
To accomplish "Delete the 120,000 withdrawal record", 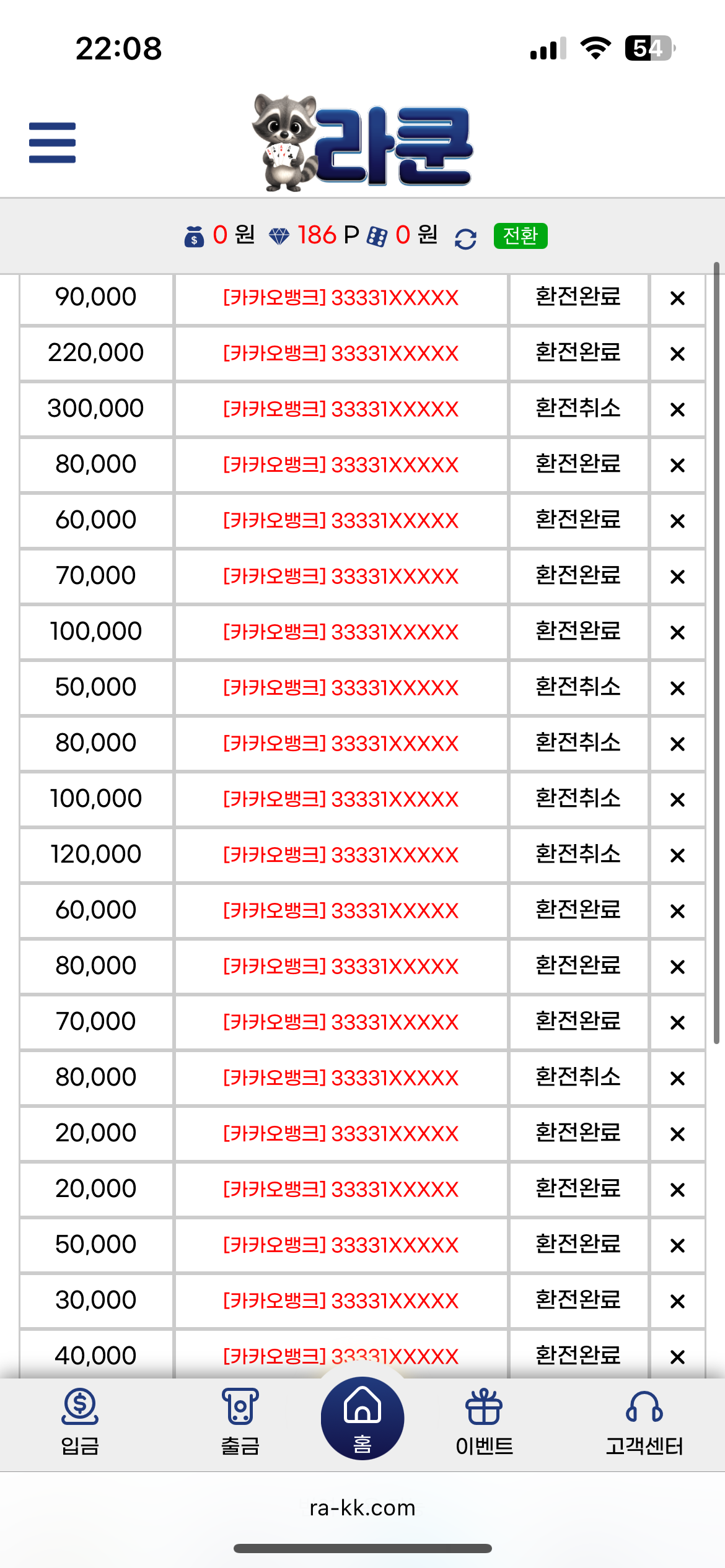I will (677, 855).
